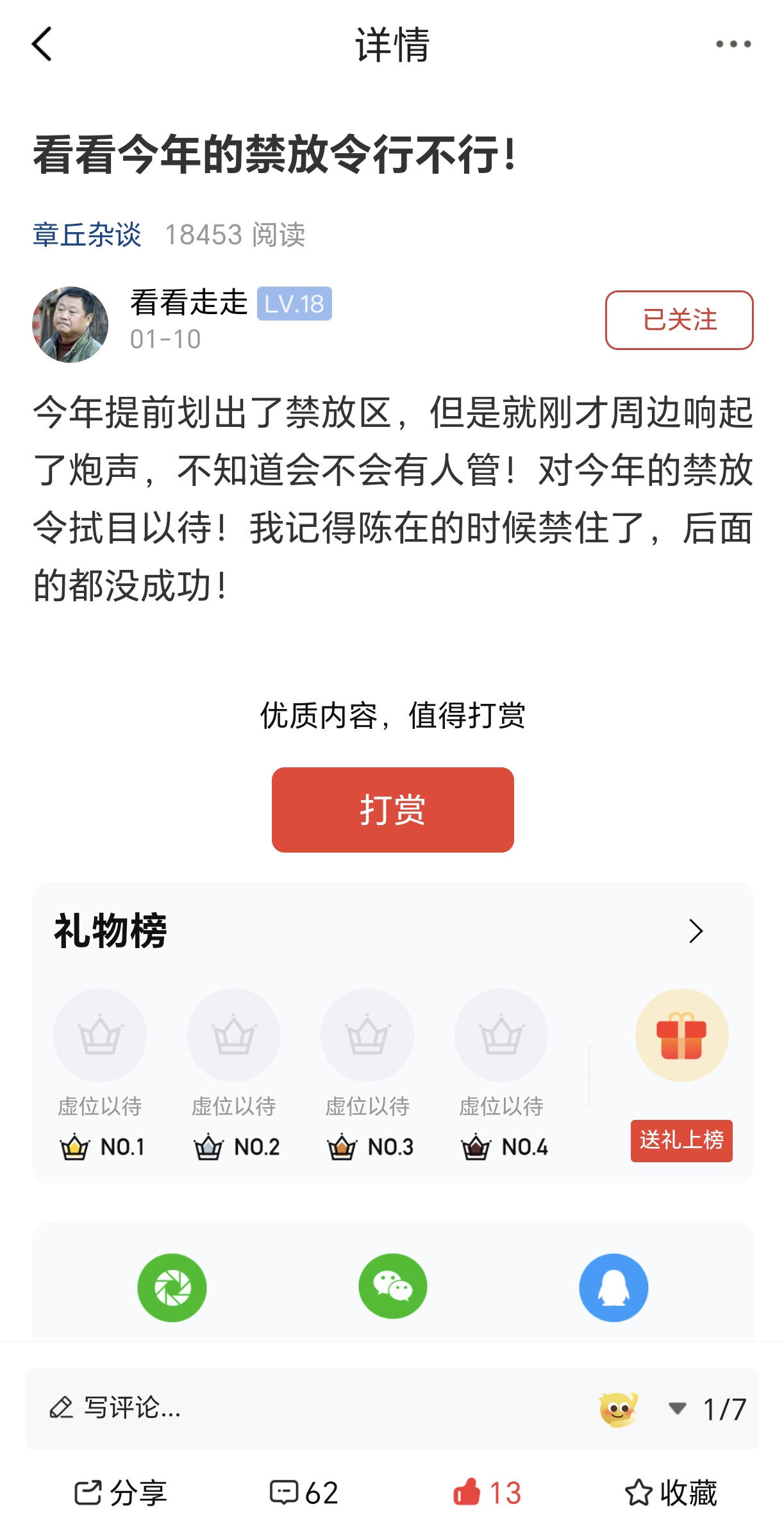784x1518 pixels.
Task: Tap the red 打赏 reward button
Action: 392,810
